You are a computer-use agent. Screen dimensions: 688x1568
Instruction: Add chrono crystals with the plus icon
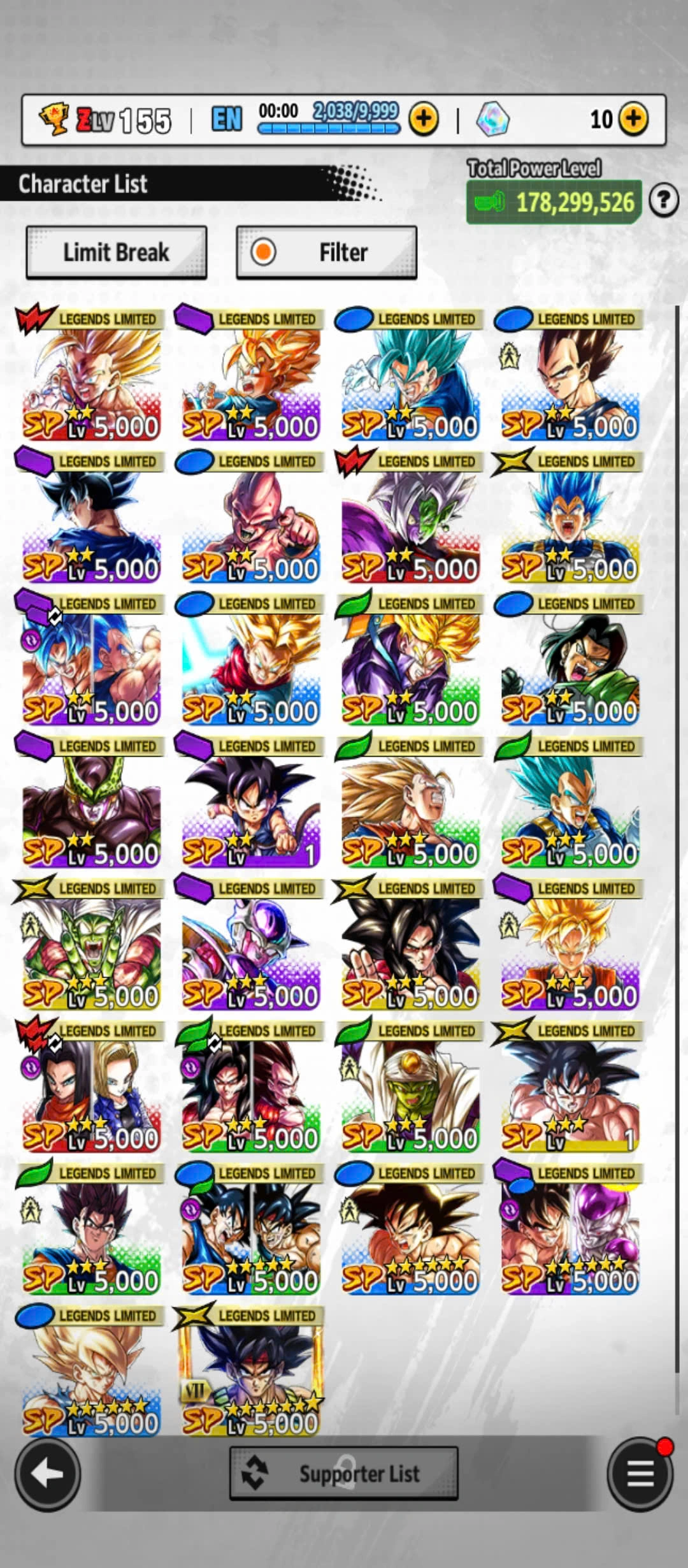(x=633, y=119)
